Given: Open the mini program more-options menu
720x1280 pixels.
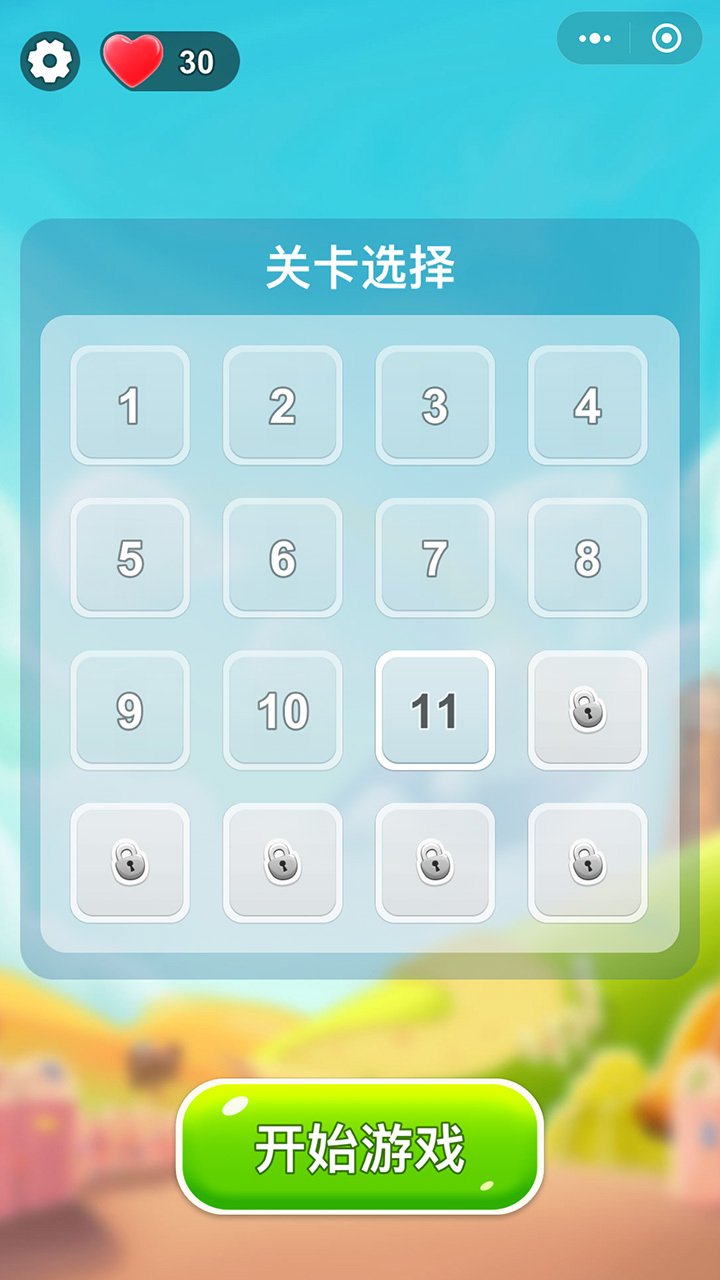Looking at the screenshot, I should pyautogui.click(x=595, y=39).
